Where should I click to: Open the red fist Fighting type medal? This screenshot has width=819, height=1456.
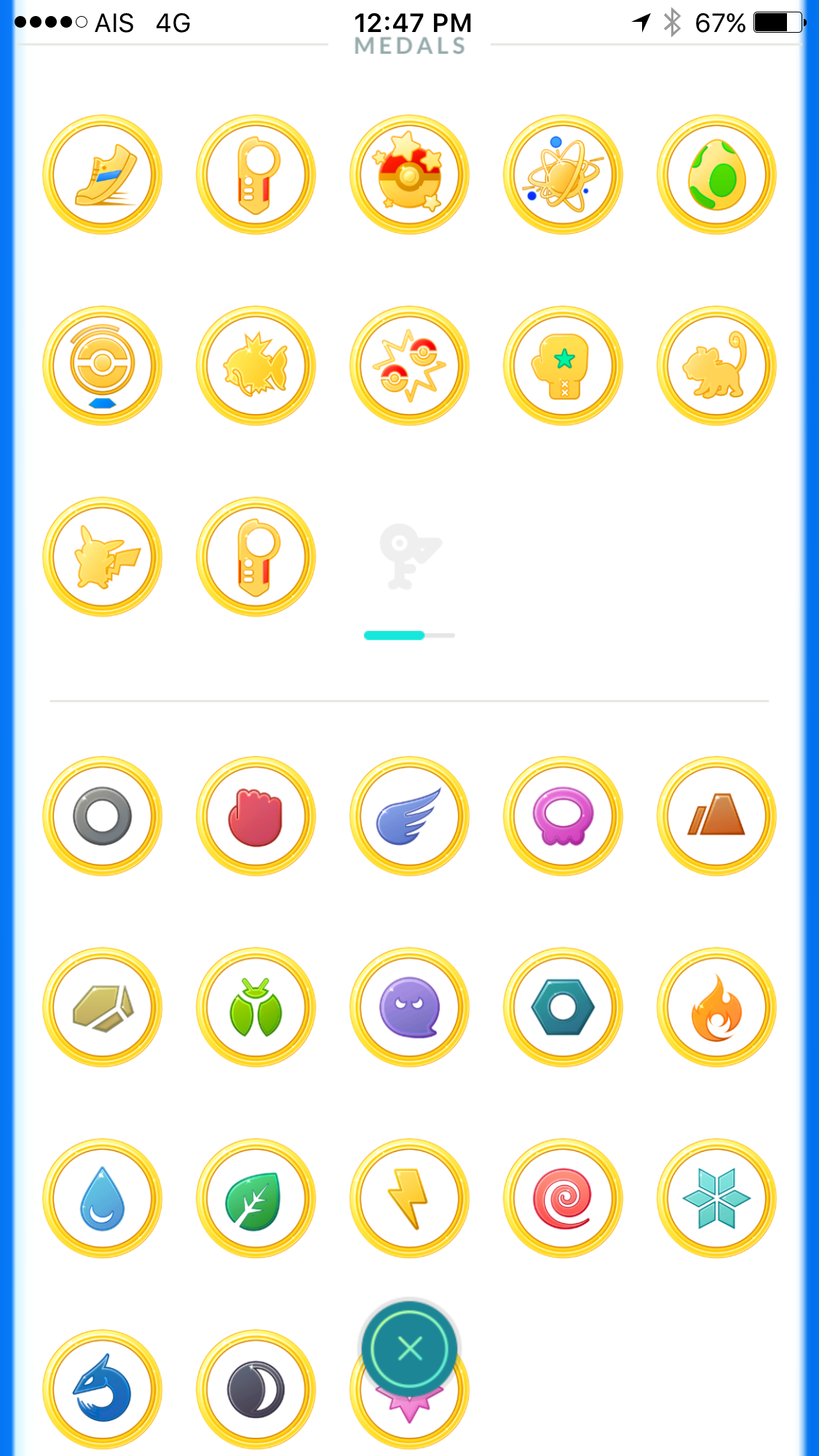pyautogui.click(x=256, y=816)
